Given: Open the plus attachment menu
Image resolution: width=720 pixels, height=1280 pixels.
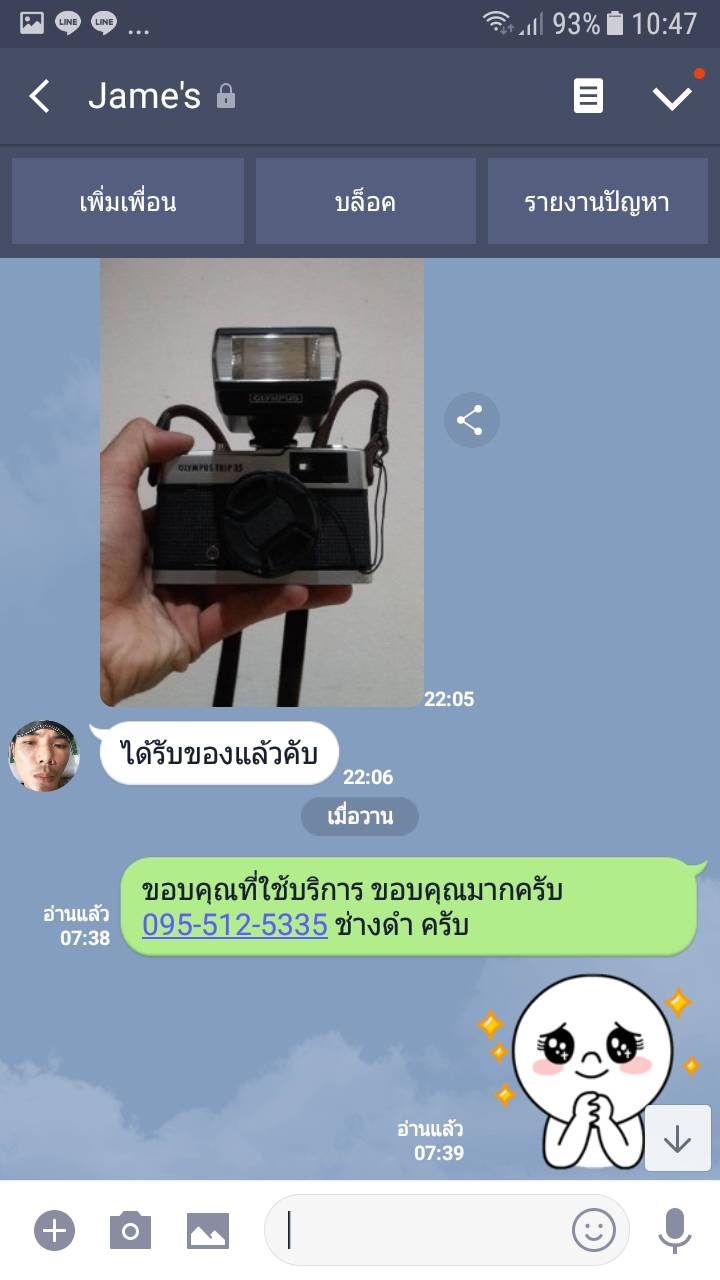Looking at the screenshot, I should pyautogui.click(x=54, y=1230).
